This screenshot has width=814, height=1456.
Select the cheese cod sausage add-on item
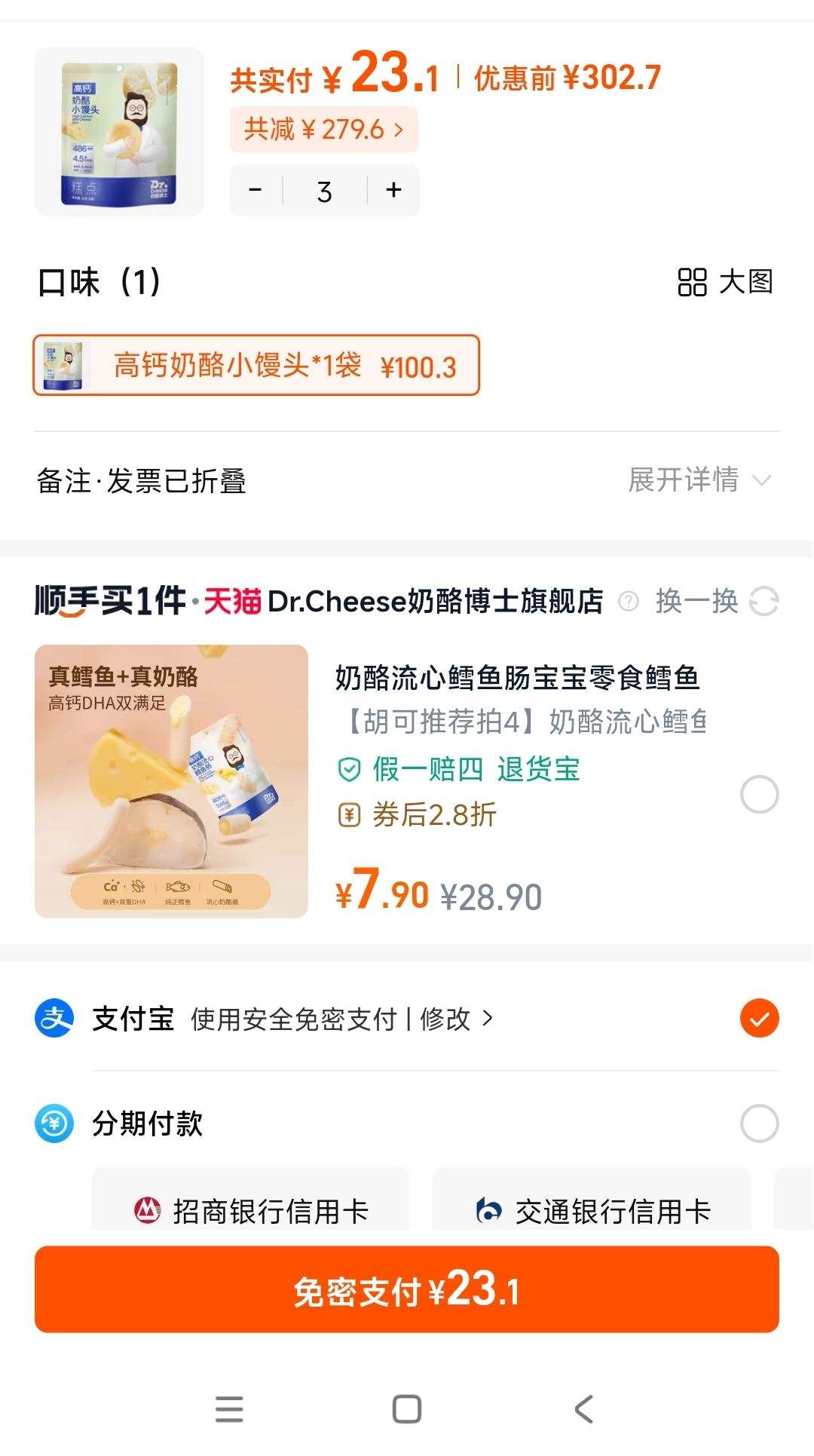coord(760,794)
